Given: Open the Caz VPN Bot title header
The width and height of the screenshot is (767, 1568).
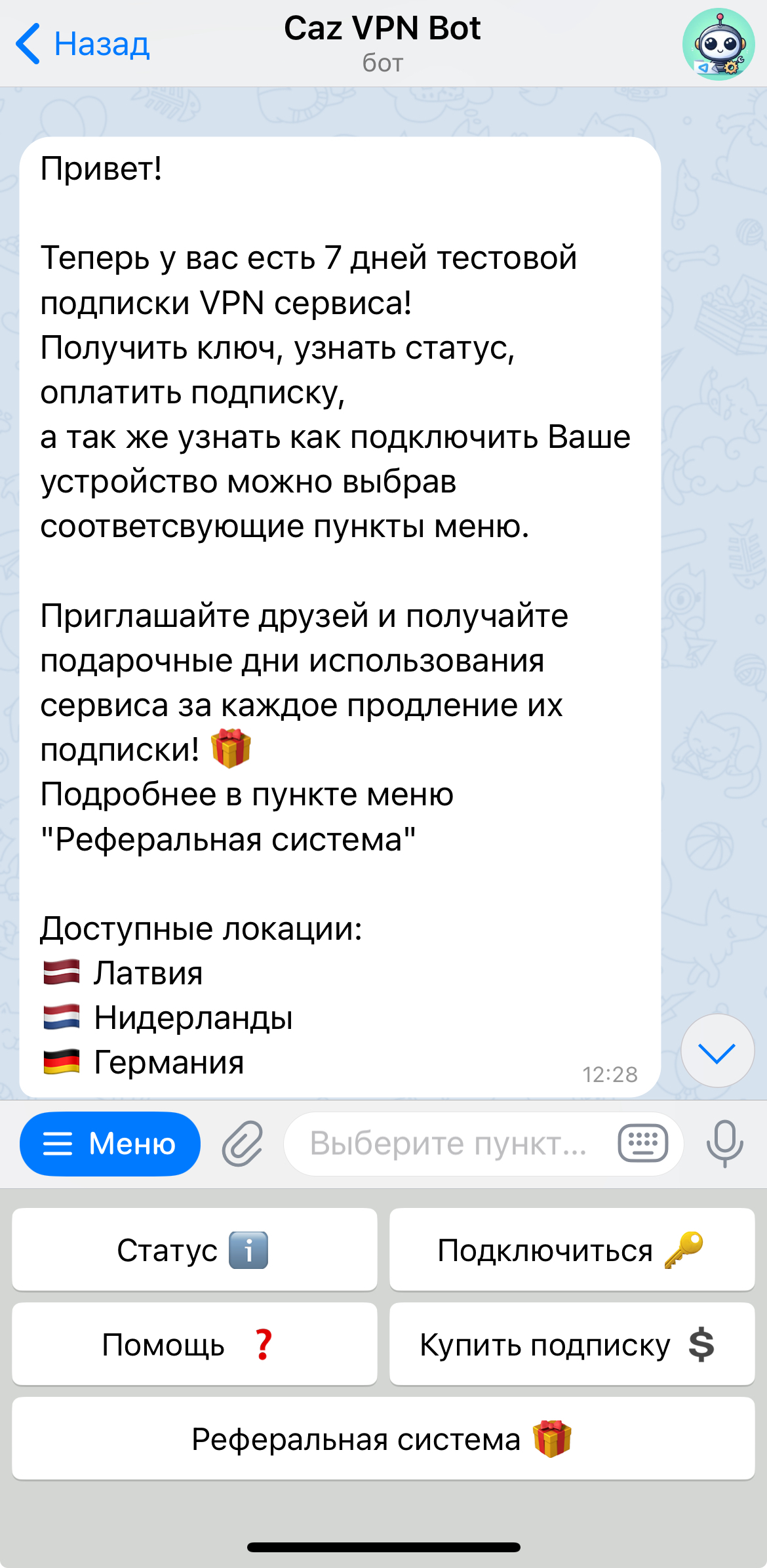Looking at the screenshot, I should tap(382, 43).
